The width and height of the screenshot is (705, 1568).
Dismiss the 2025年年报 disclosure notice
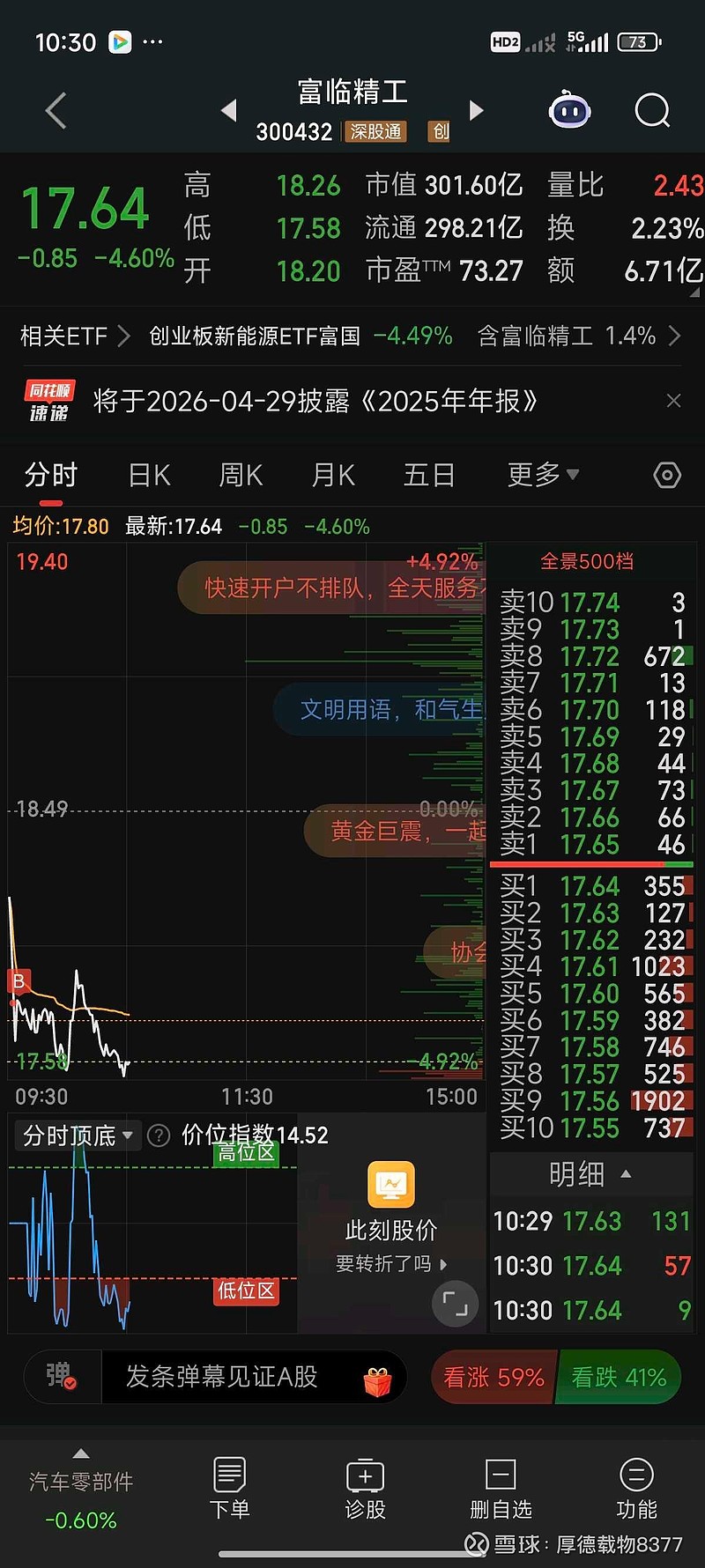coord(674,401)
